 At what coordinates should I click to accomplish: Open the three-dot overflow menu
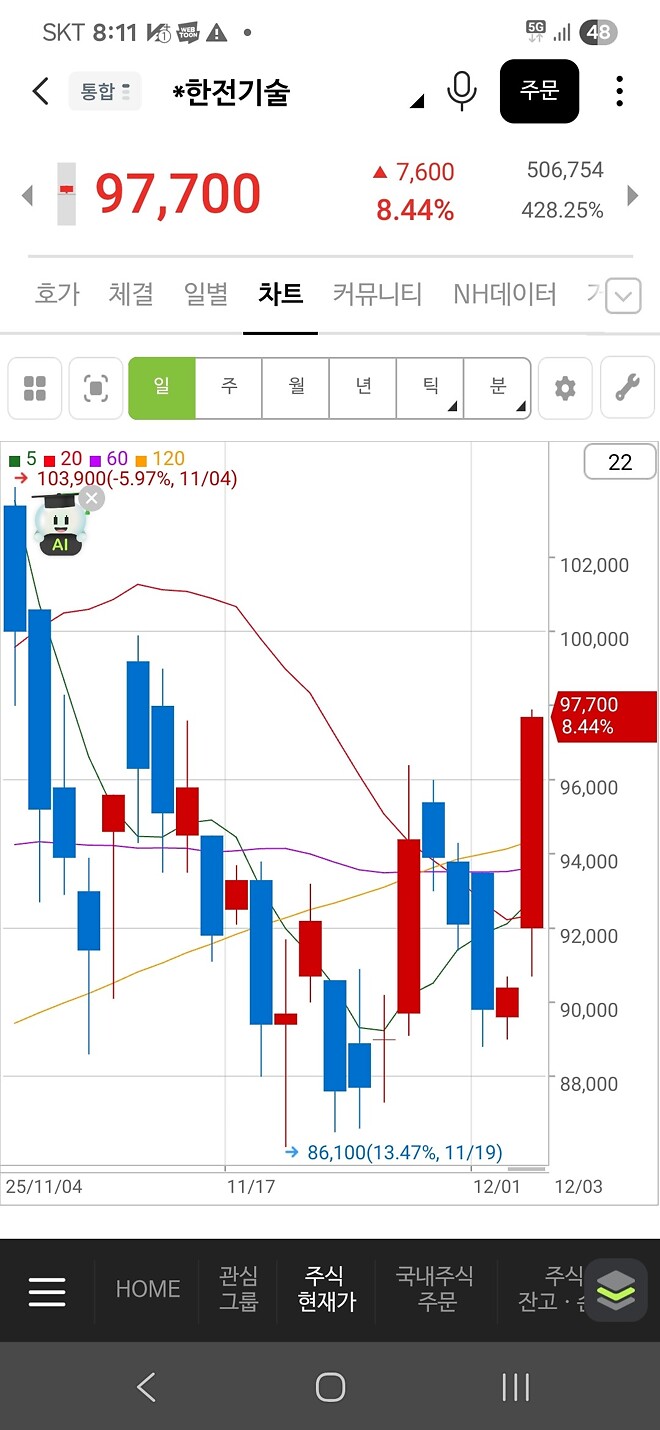click(x=620, y=92)
